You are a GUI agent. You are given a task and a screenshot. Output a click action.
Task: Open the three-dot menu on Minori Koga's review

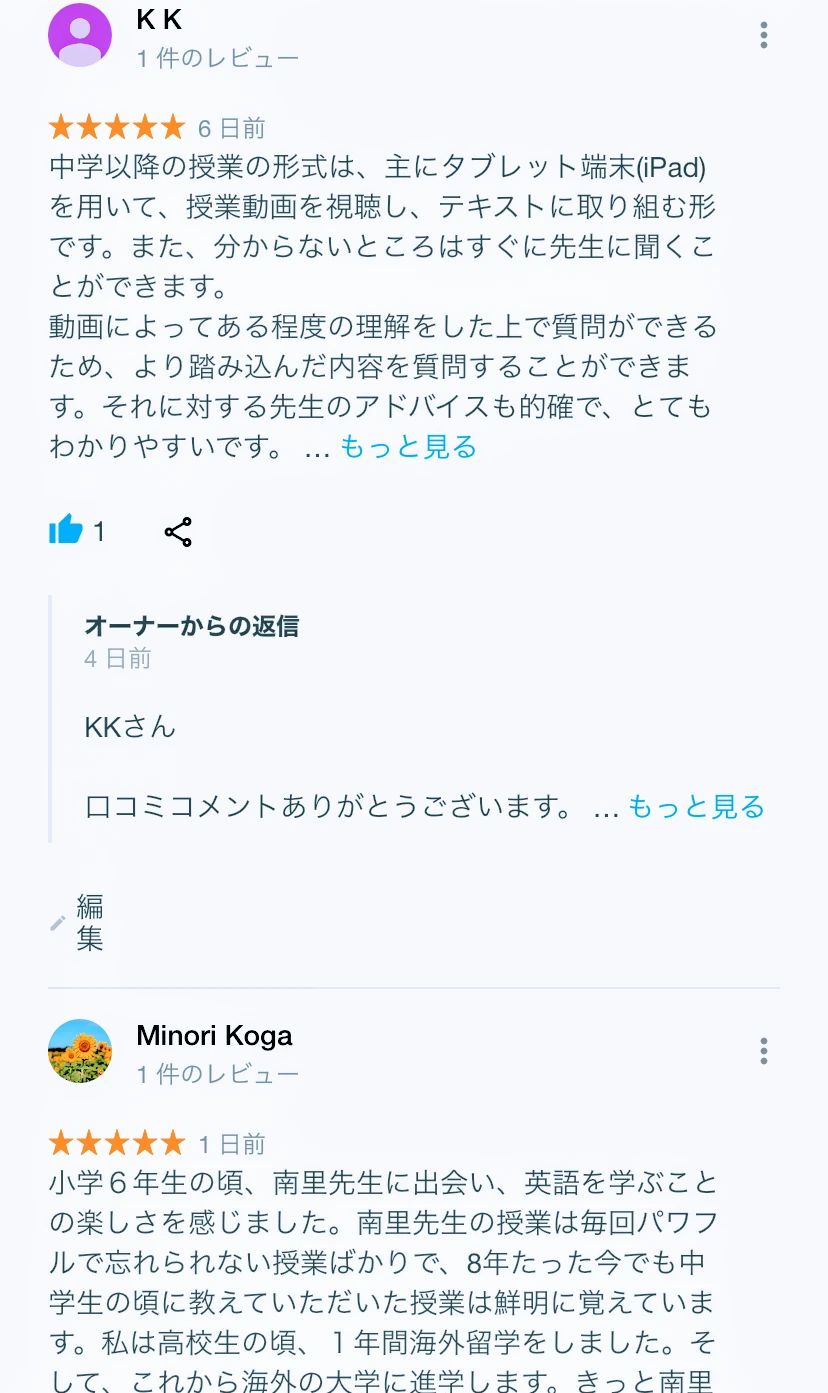[763, 1050]
